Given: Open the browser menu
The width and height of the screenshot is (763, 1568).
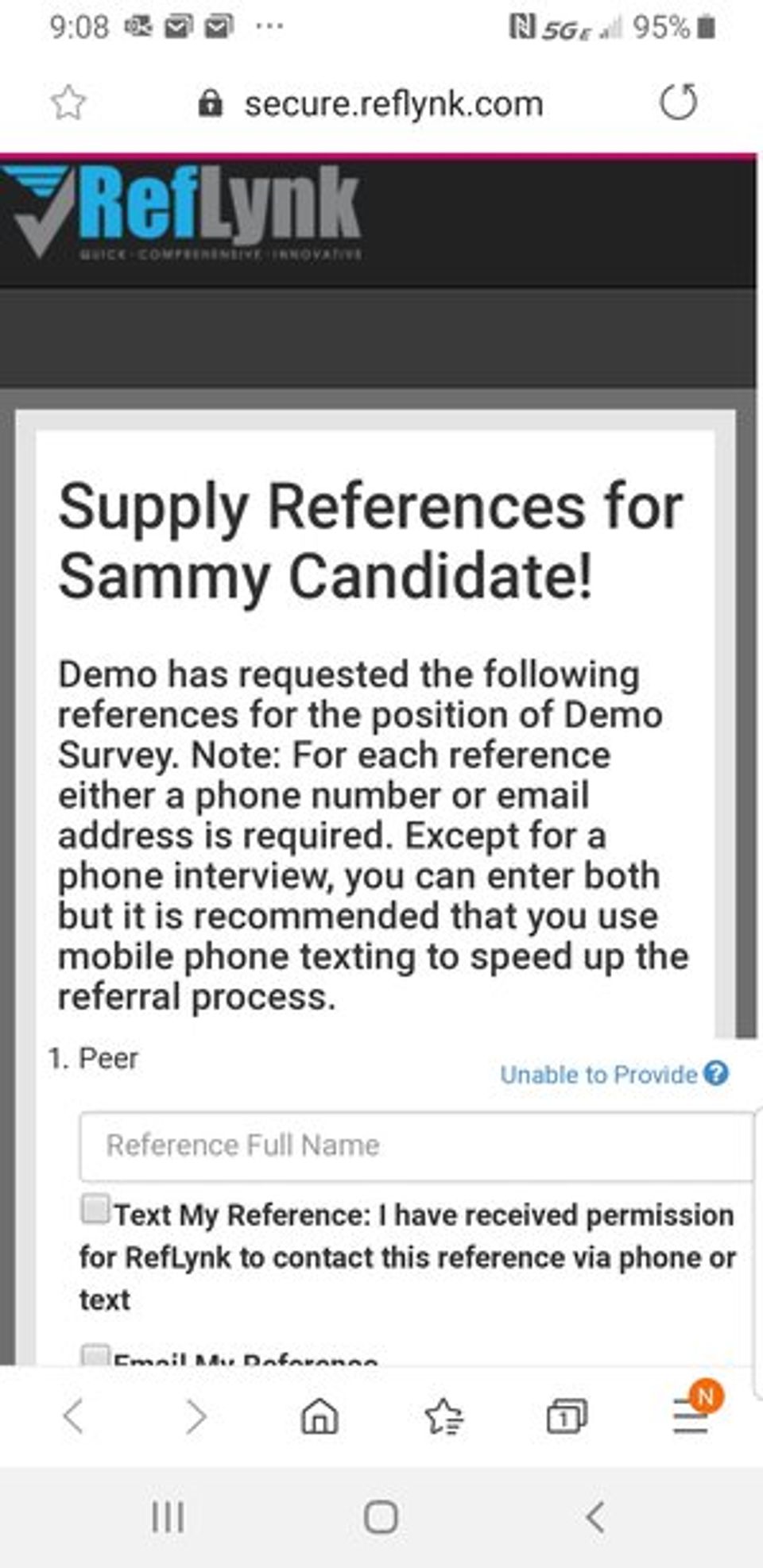Looking at the screenshot, I should coord(690,1415).
